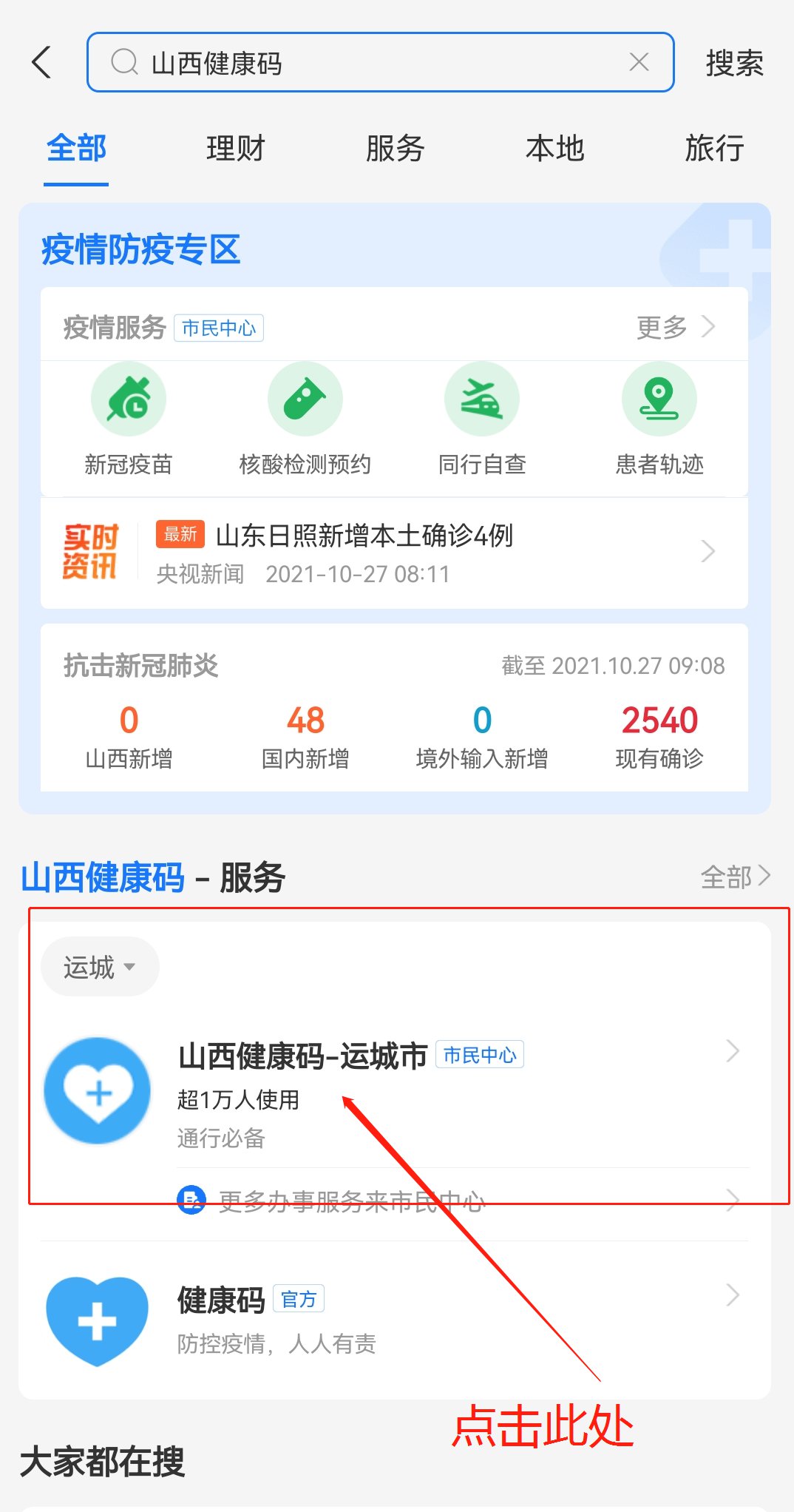Viewport: 794px width, 1512px height.
Task: View 全部 for 山西健康码 services
Action: [x=735, y=877]
